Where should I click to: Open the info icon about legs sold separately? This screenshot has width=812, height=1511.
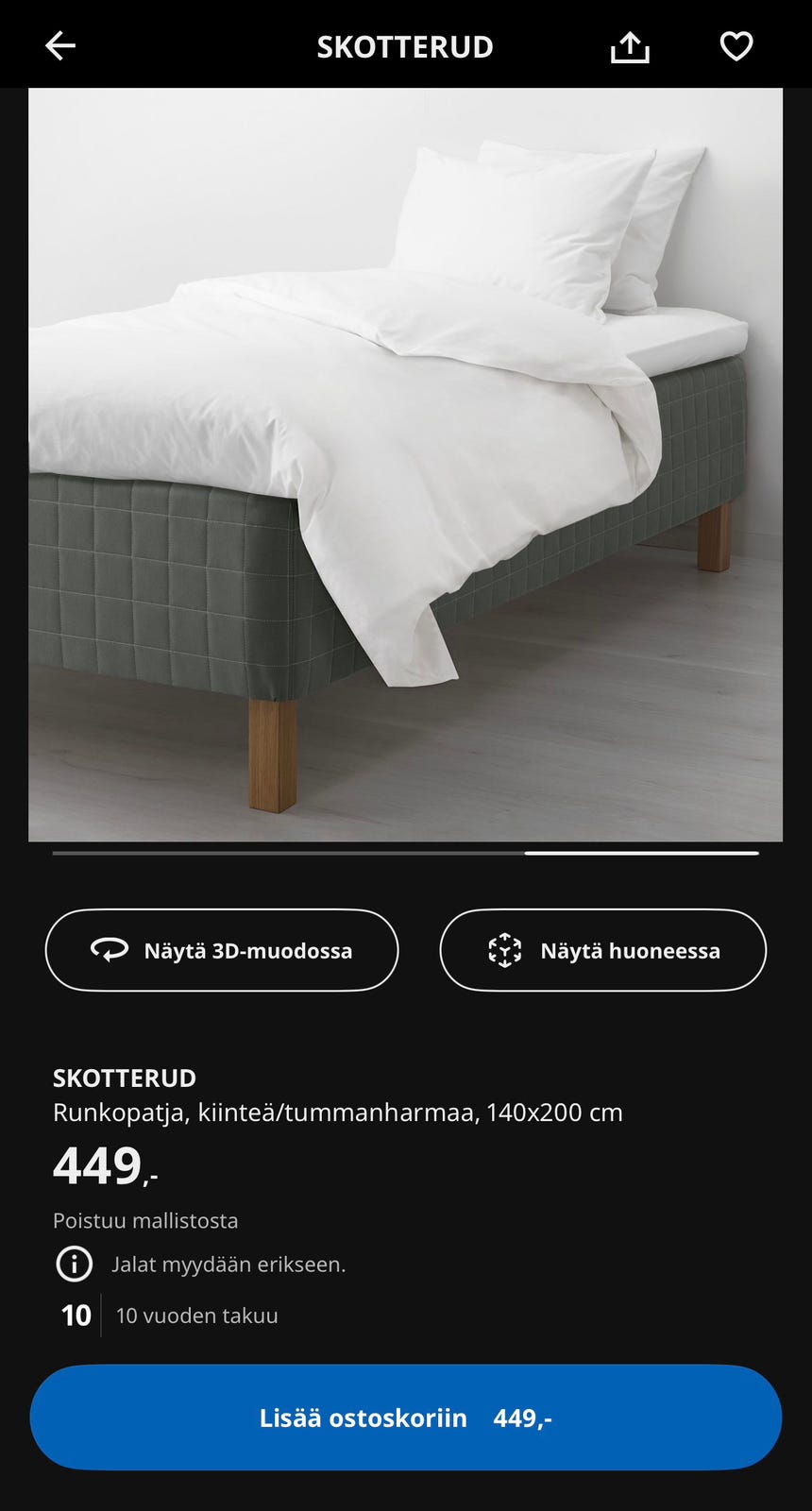(74, 1264)
